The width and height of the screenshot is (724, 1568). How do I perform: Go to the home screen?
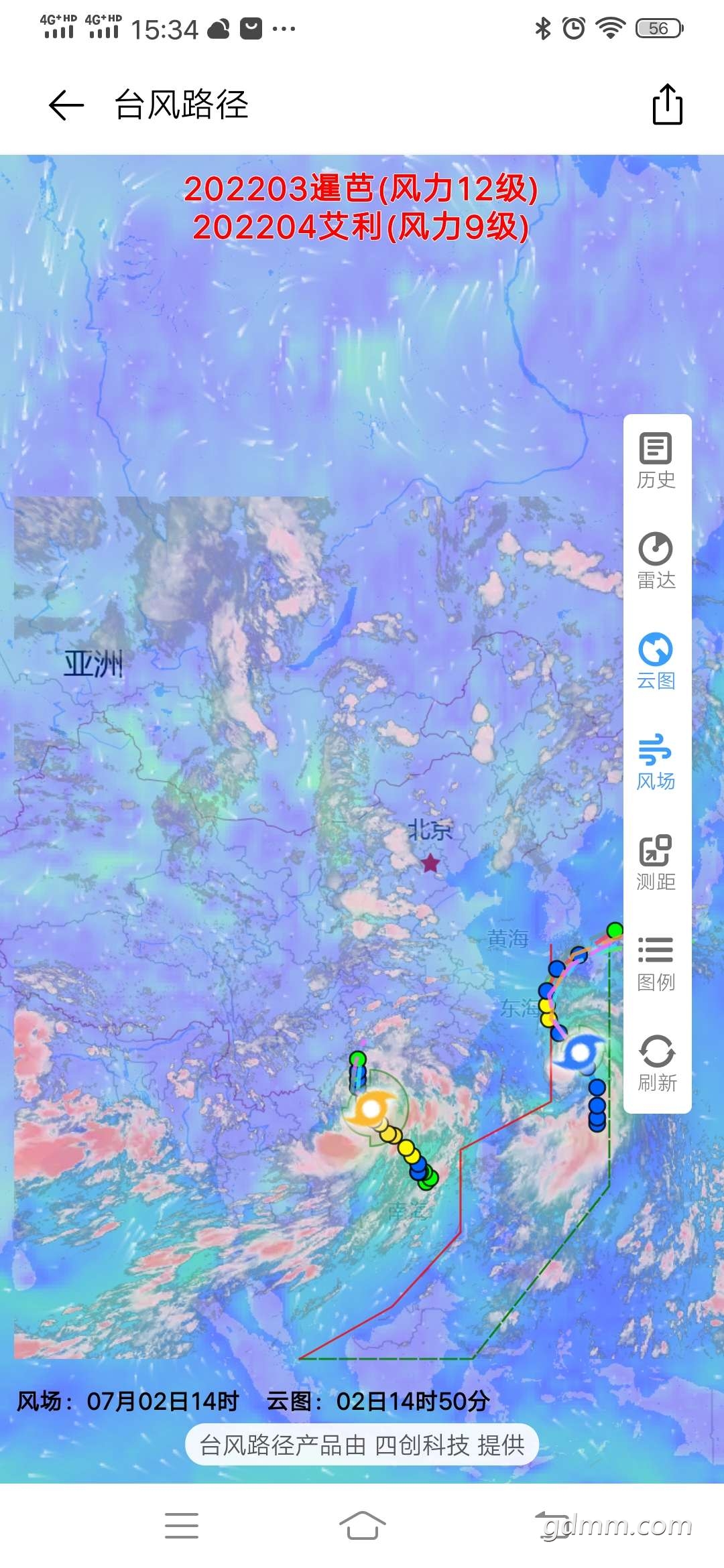coord(362,1525)
